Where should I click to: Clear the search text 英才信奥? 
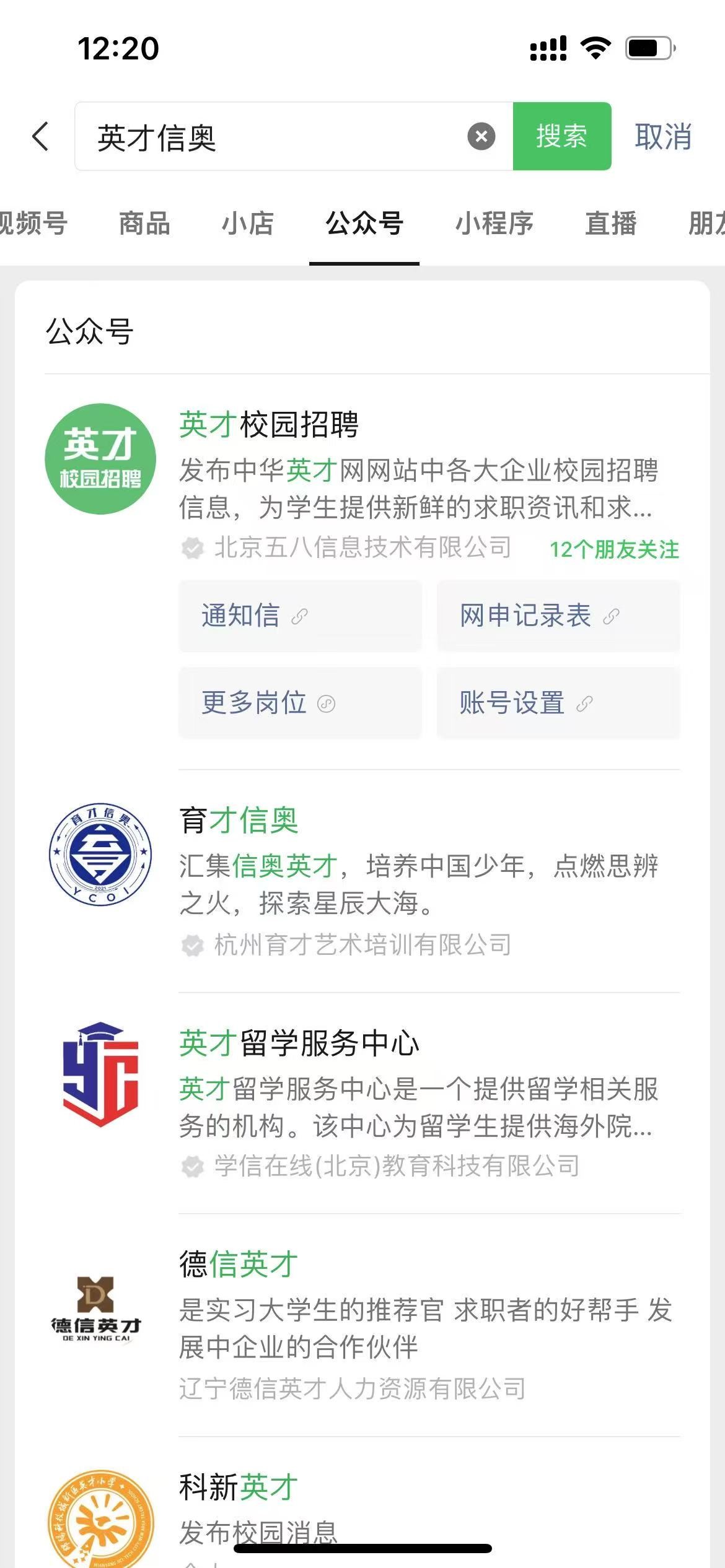click(x=481, y=136)
